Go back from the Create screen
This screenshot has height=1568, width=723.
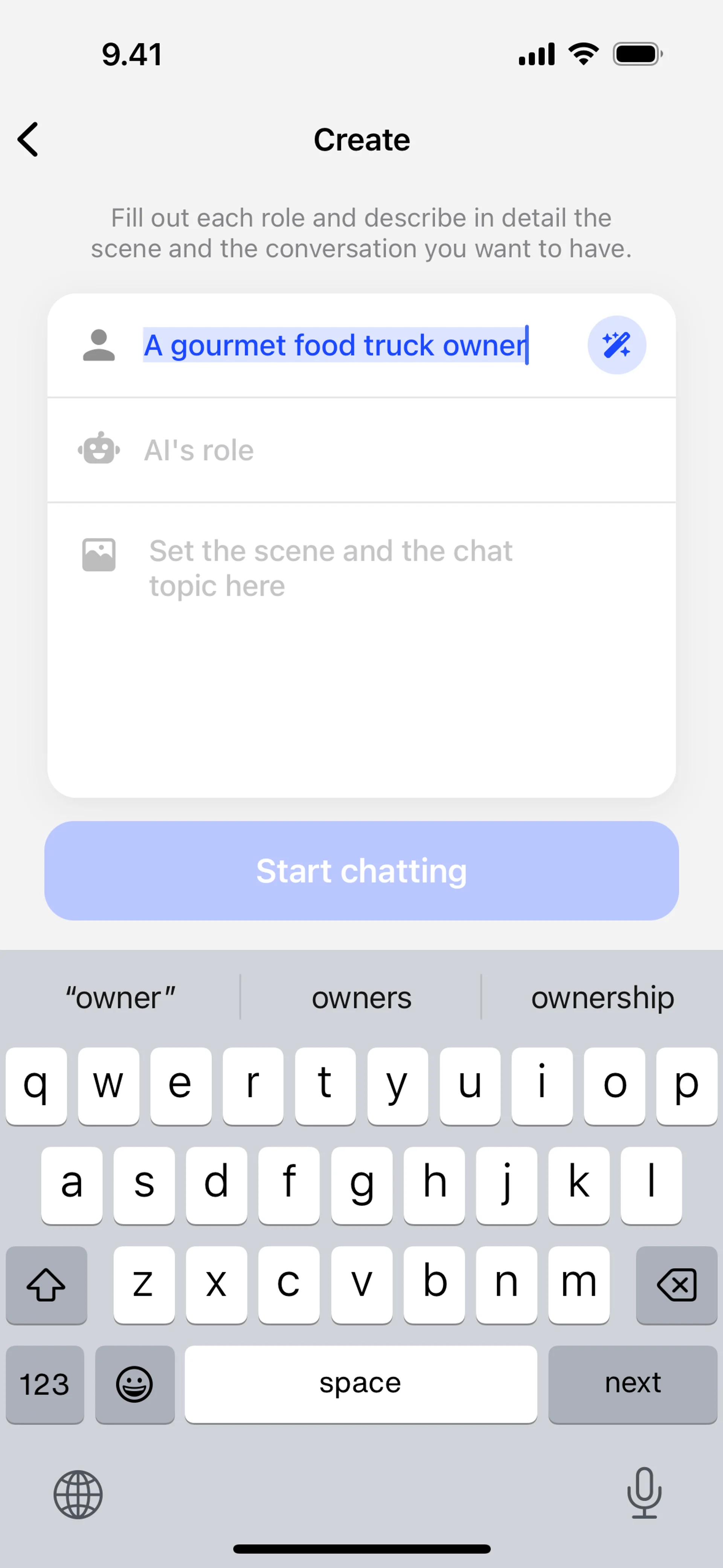pyautogui.click(x=28, y=139)
